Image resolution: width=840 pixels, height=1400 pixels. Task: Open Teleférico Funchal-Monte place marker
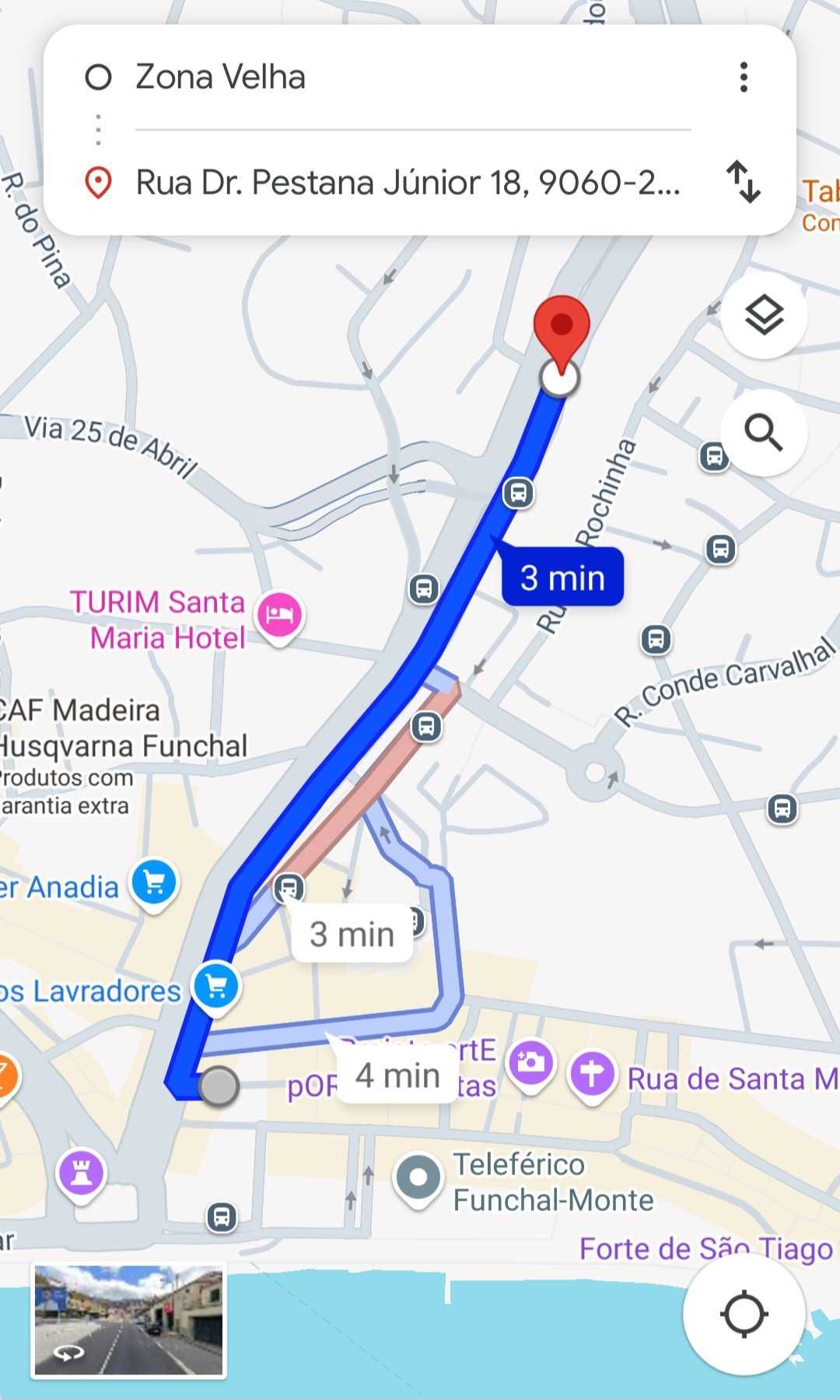(x=419, y=1177)
